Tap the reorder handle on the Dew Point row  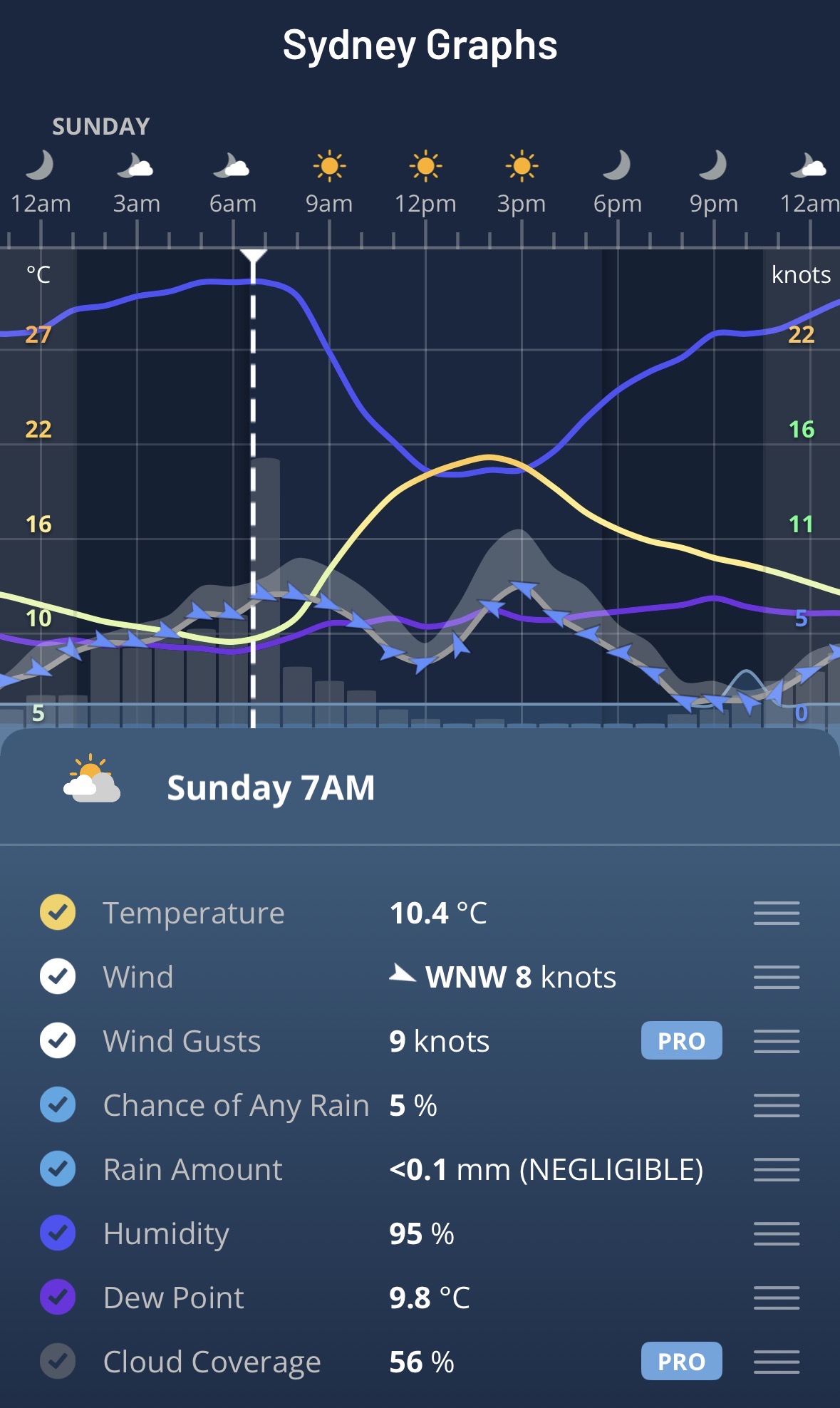click(x=777, y=1298)
